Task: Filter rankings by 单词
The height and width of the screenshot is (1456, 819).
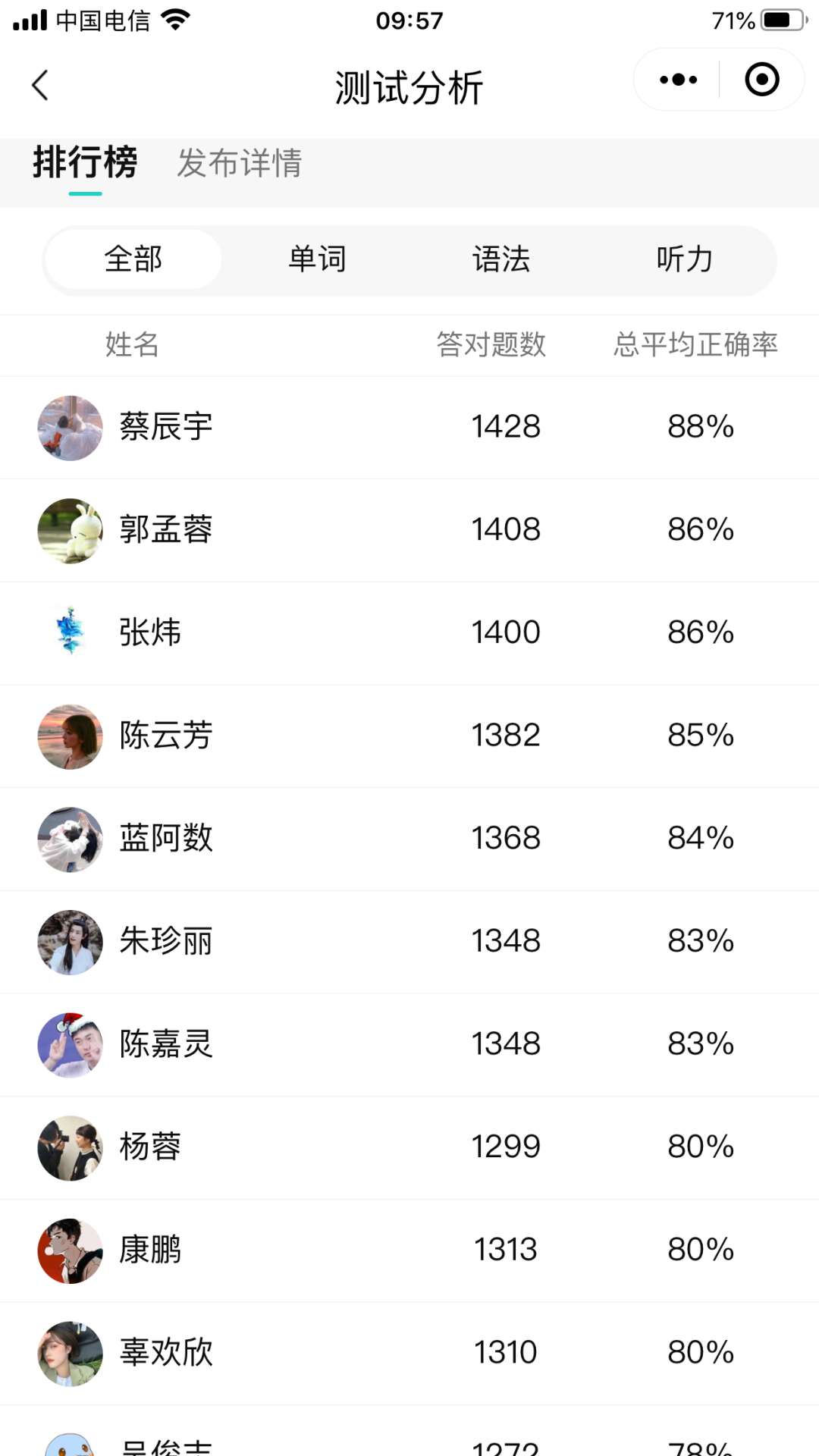Action: [317, 259]
